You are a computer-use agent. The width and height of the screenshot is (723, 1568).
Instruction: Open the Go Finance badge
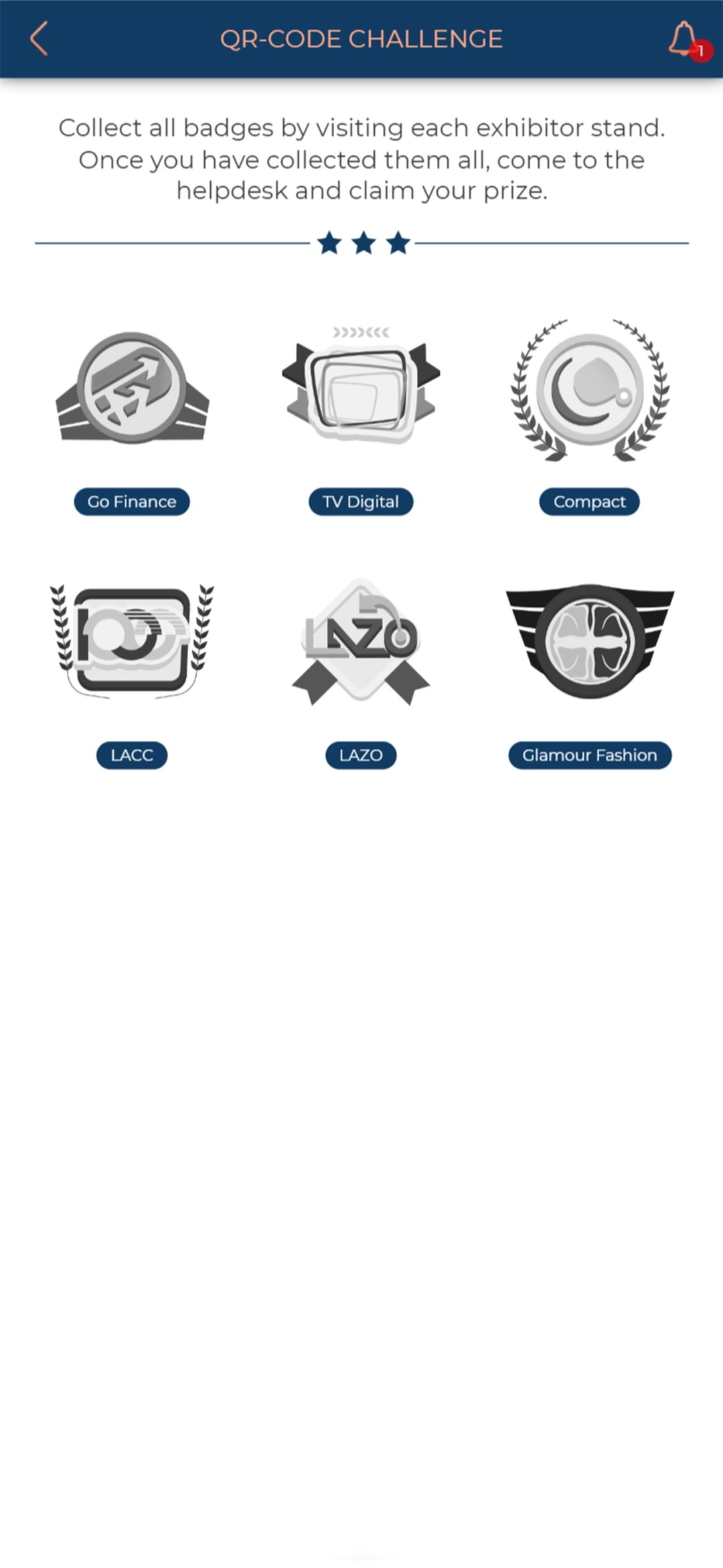(132, 388)
